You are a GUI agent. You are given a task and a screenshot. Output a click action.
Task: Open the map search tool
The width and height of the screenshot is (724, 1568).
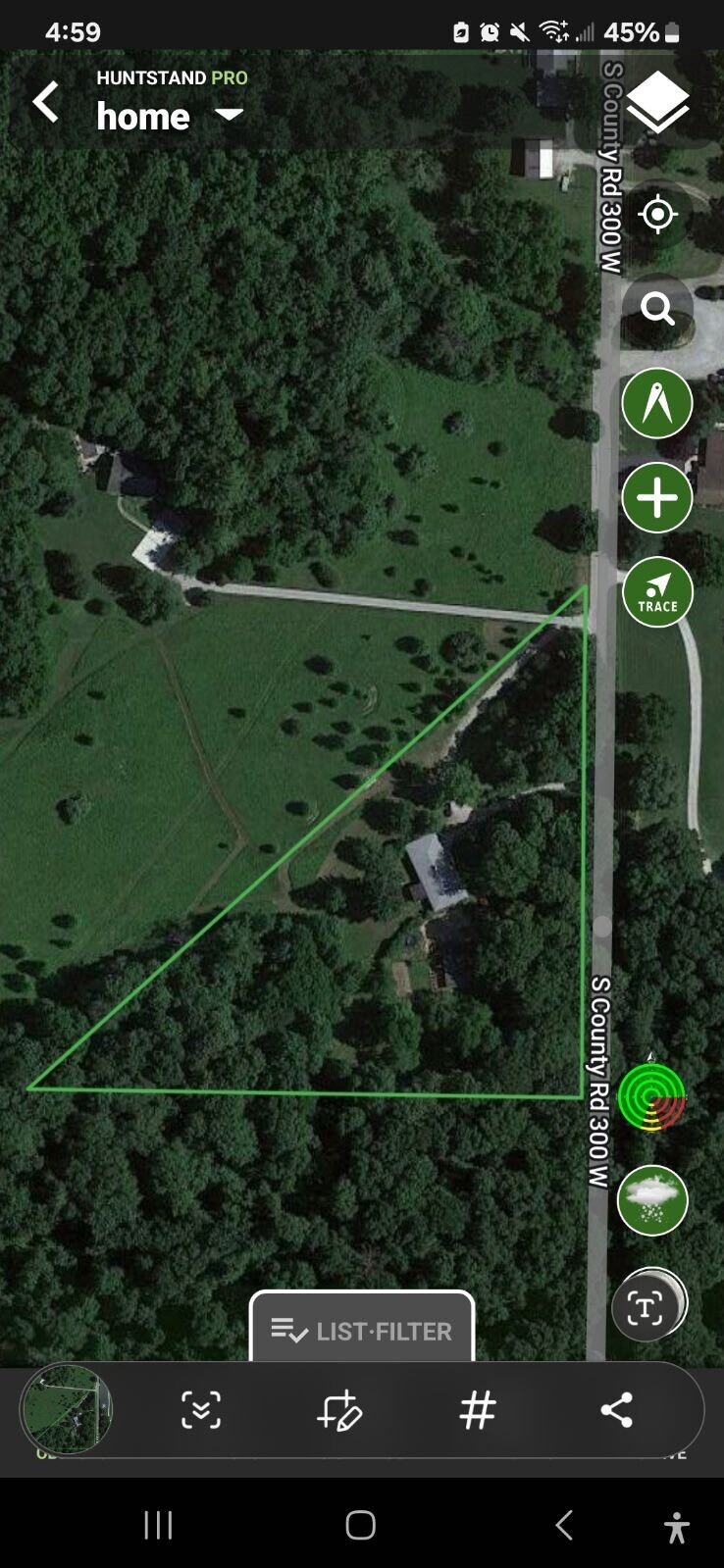[657, 309]
